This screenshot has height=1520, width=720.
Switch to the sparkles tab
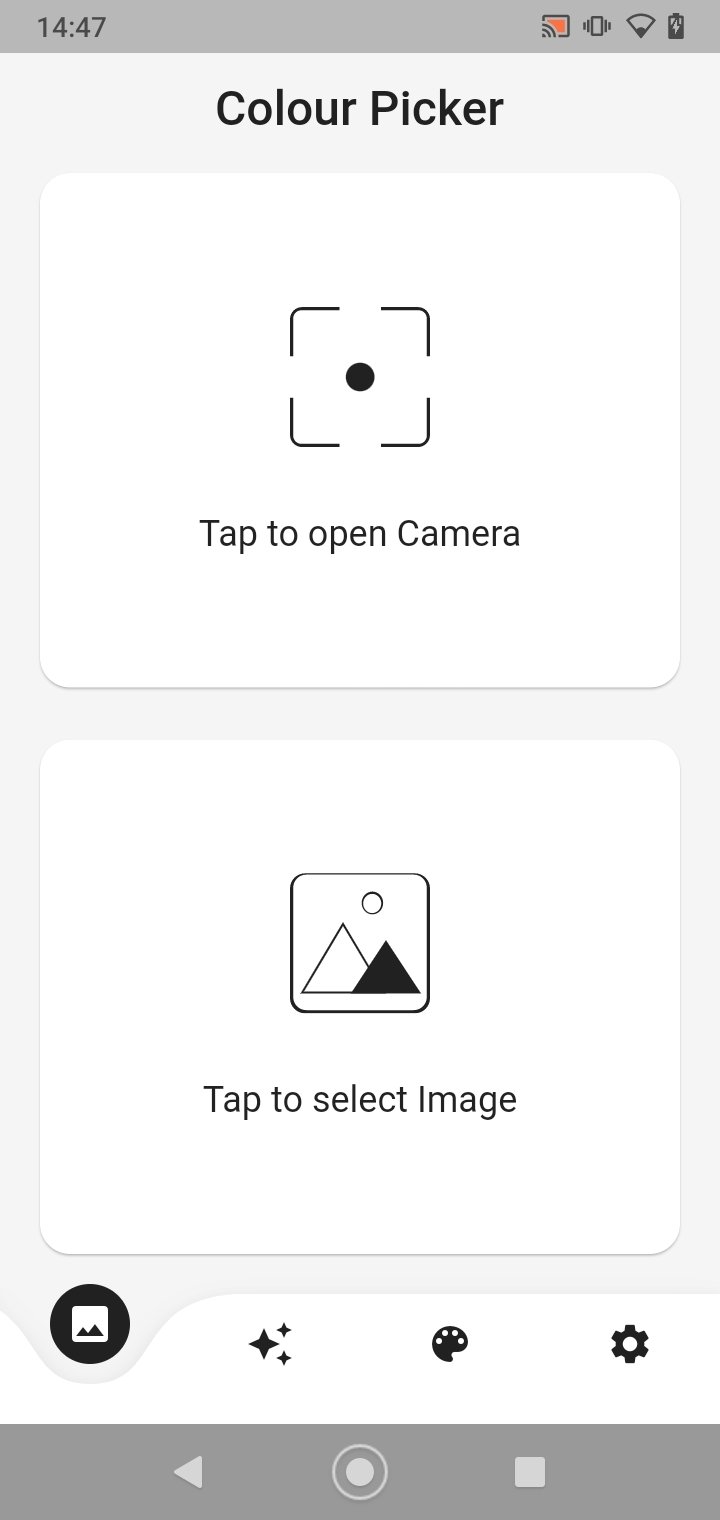[x=270, y=1344]
